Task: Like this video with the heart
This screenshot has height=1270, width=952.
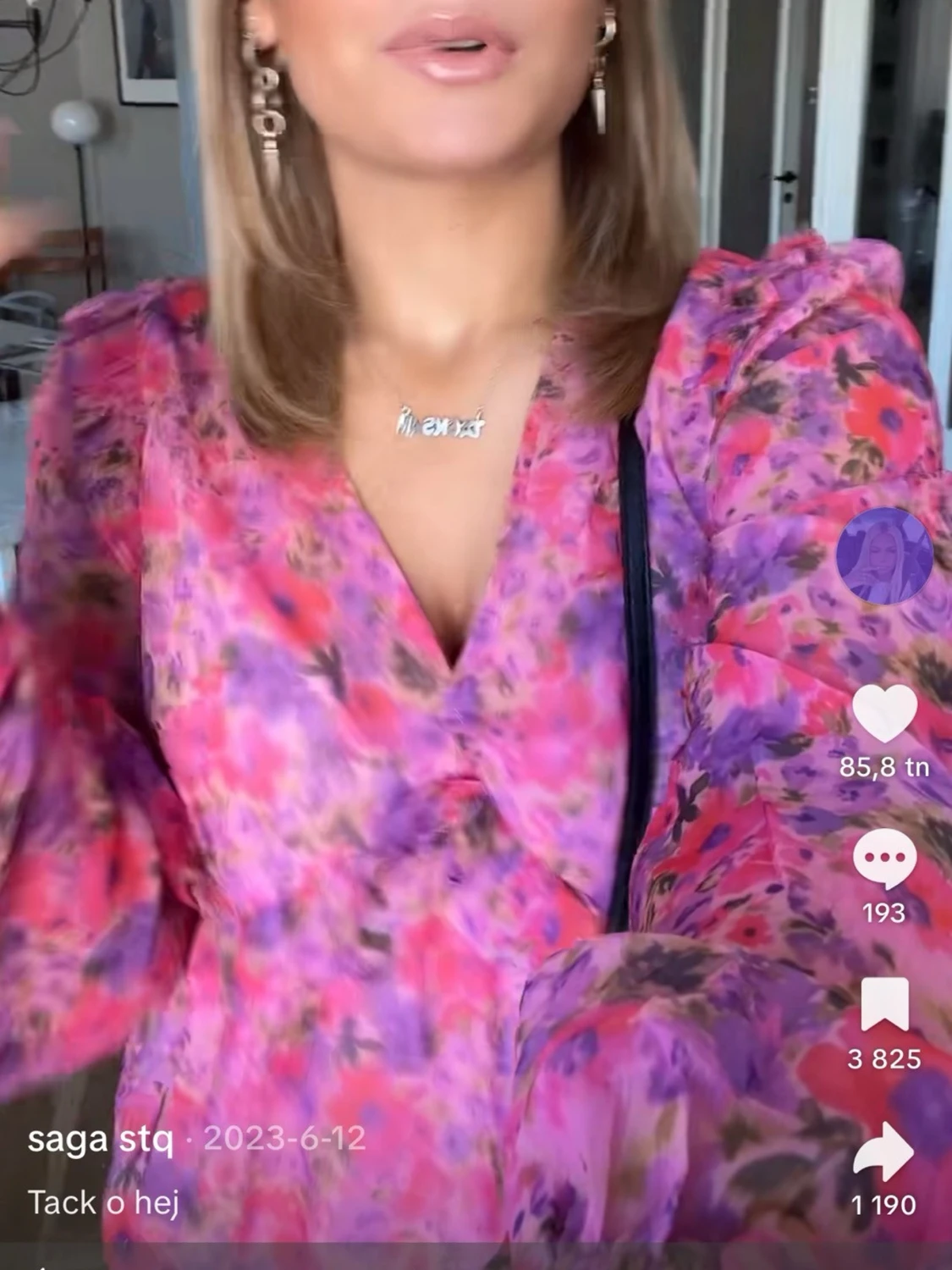Action: [x=884, y=713]
